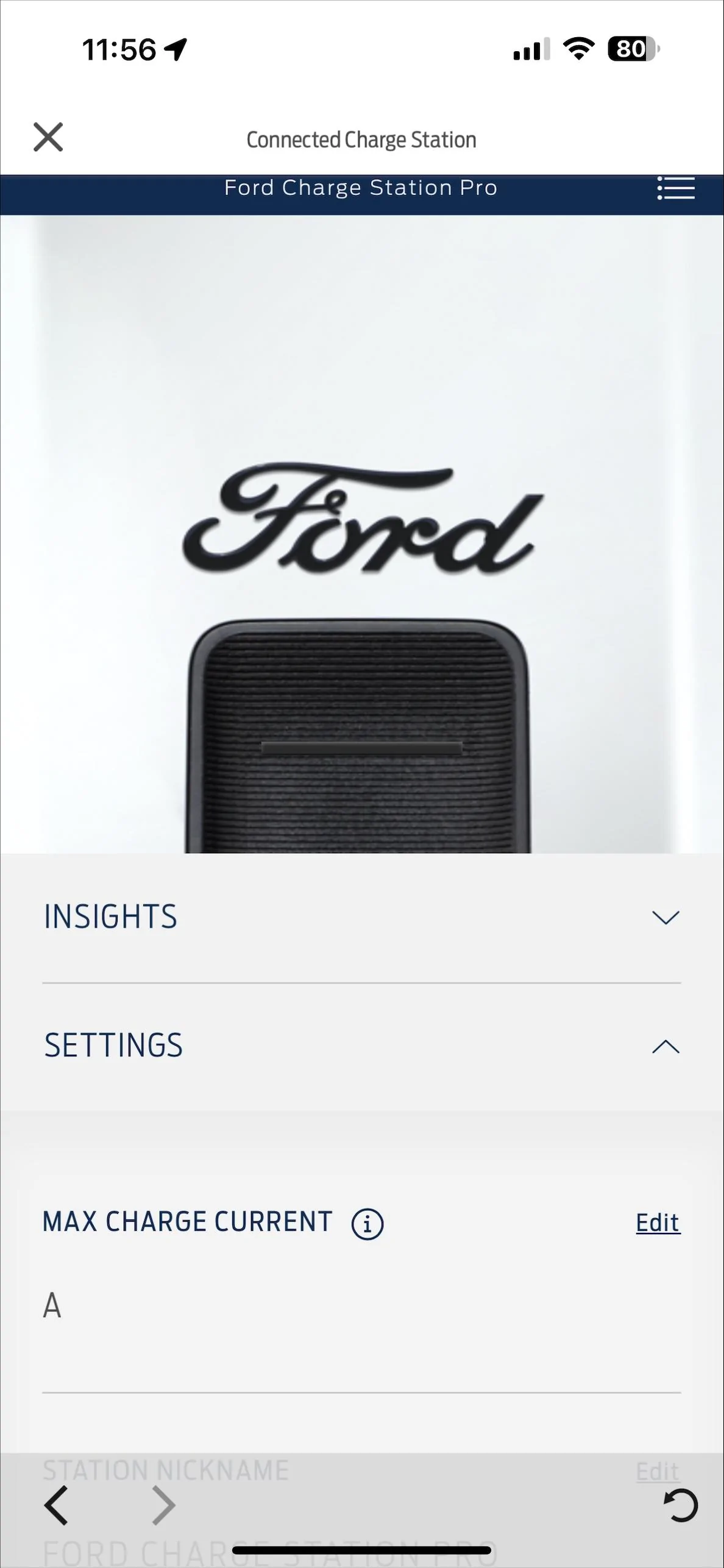Collapse the Settings section
The image size is (724, 1568).
[x=665, y=1046]
